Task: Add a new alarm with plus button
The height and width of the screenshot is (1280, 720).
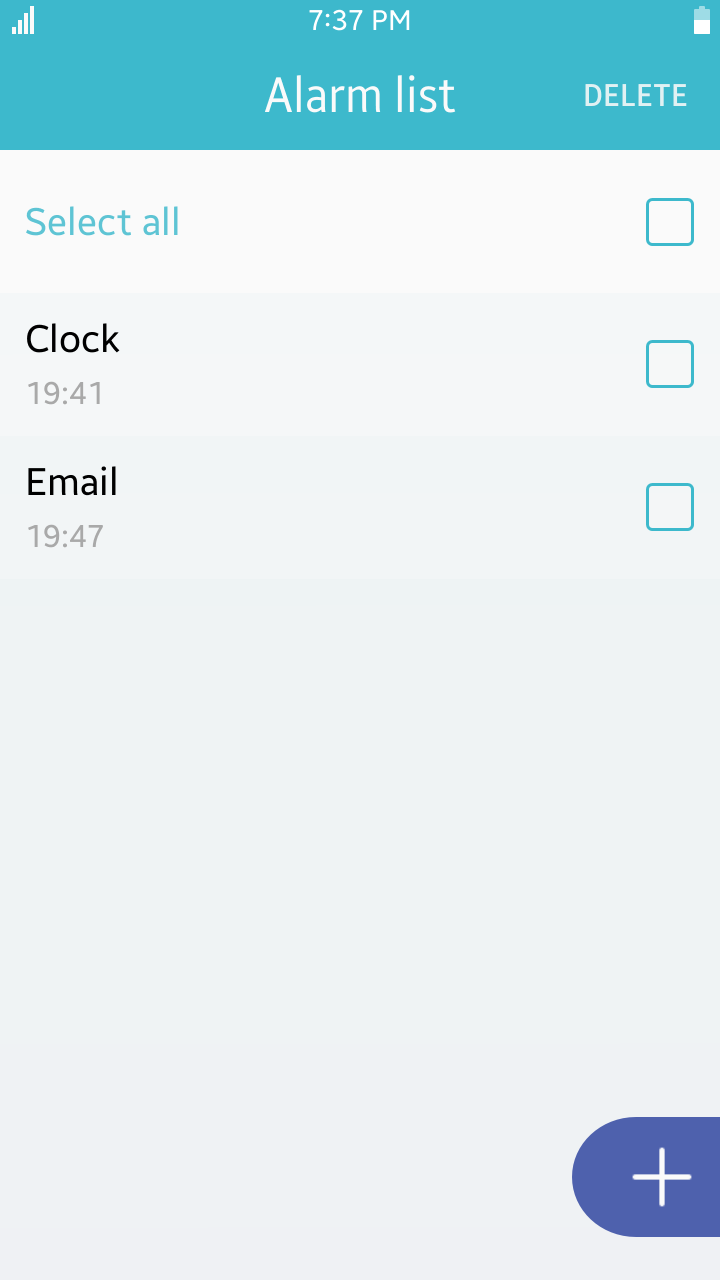Action: click(x=660, y=1177)
